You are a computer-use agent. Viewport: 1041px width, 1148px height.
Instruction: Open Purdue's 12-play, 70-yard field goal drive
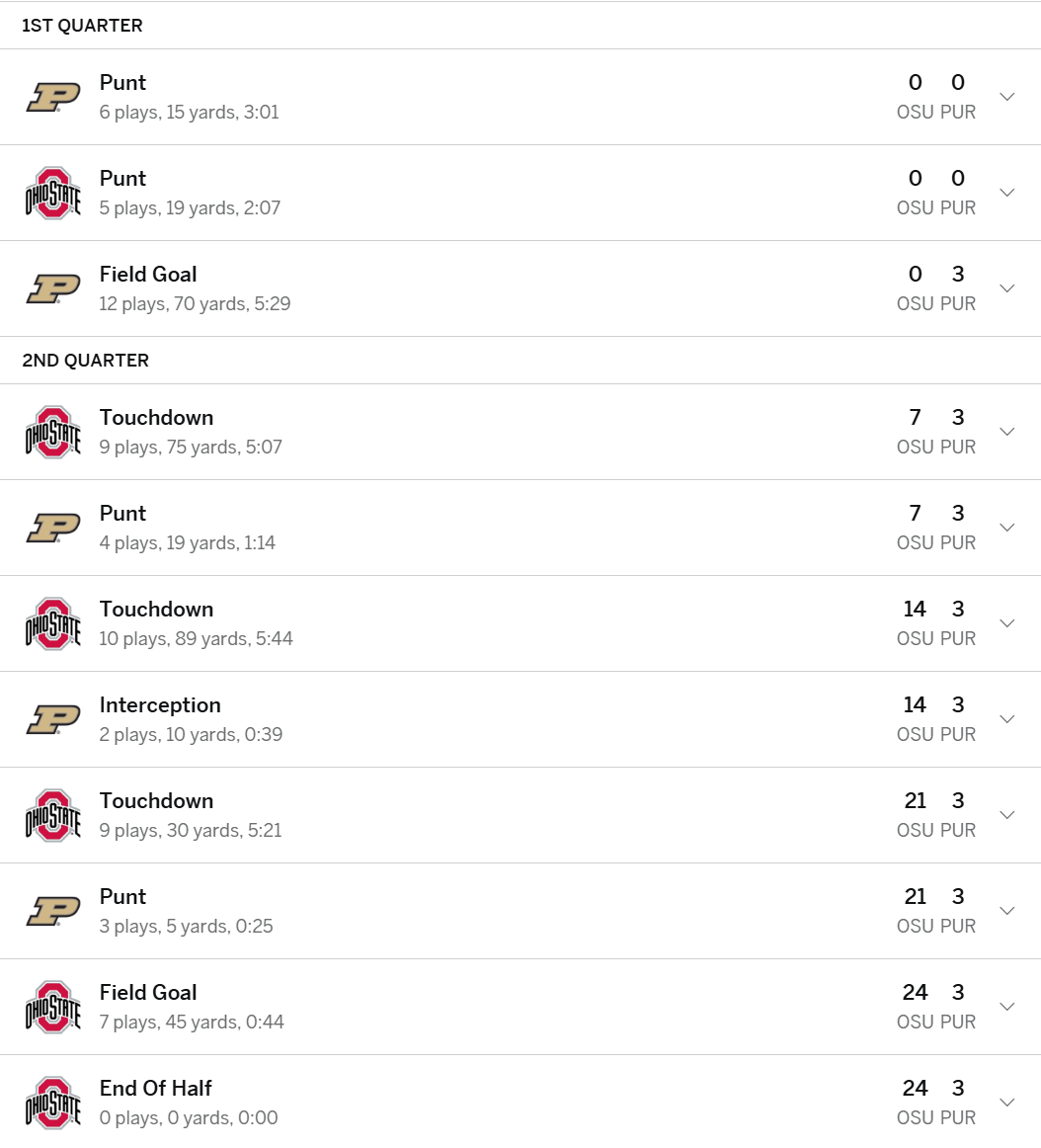click(x=1006, y=288)
